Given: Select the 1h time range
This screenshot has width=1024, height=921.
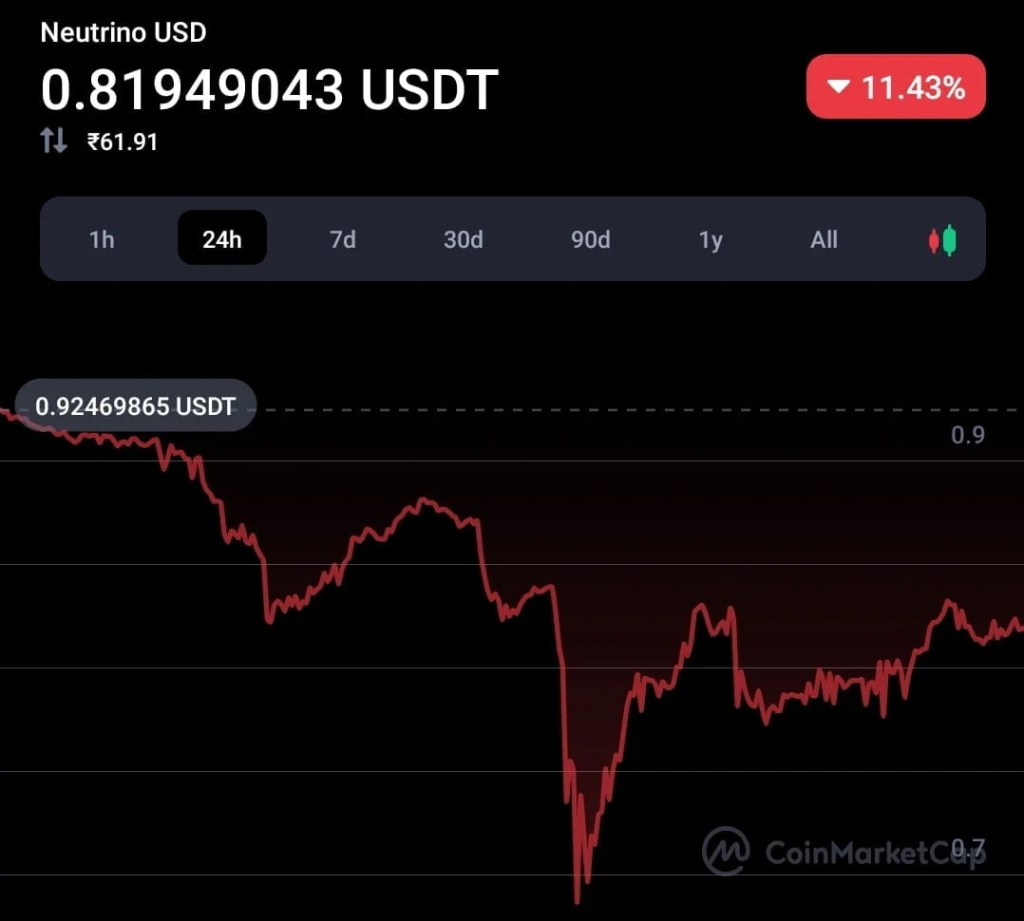Looking at the screenshot, I should click(101, 239).
